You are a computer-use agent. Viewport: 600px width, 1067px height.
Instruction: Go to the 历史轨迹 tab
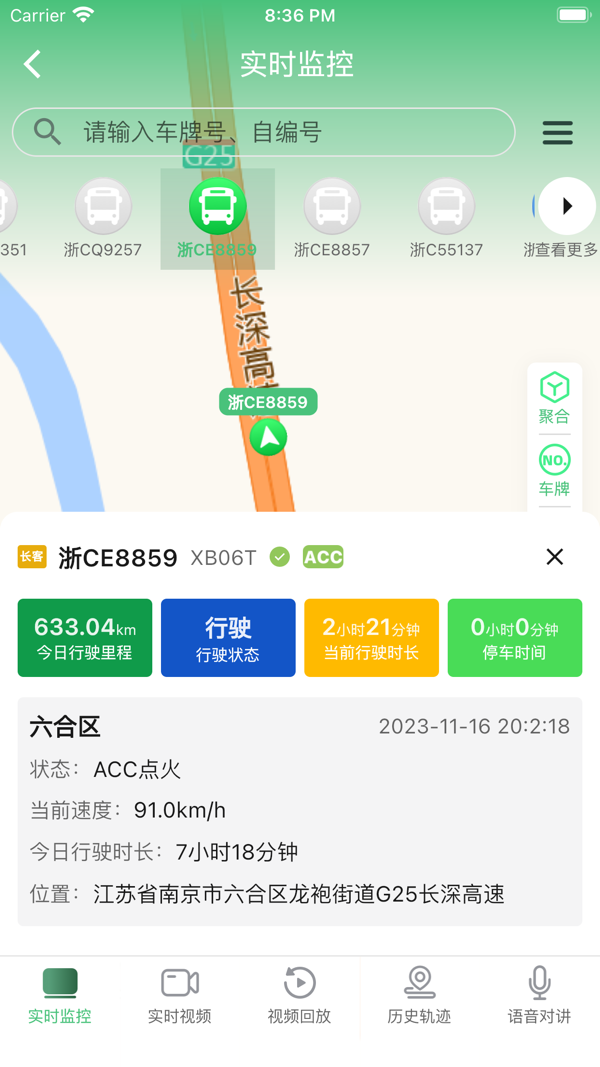point(419,996)
